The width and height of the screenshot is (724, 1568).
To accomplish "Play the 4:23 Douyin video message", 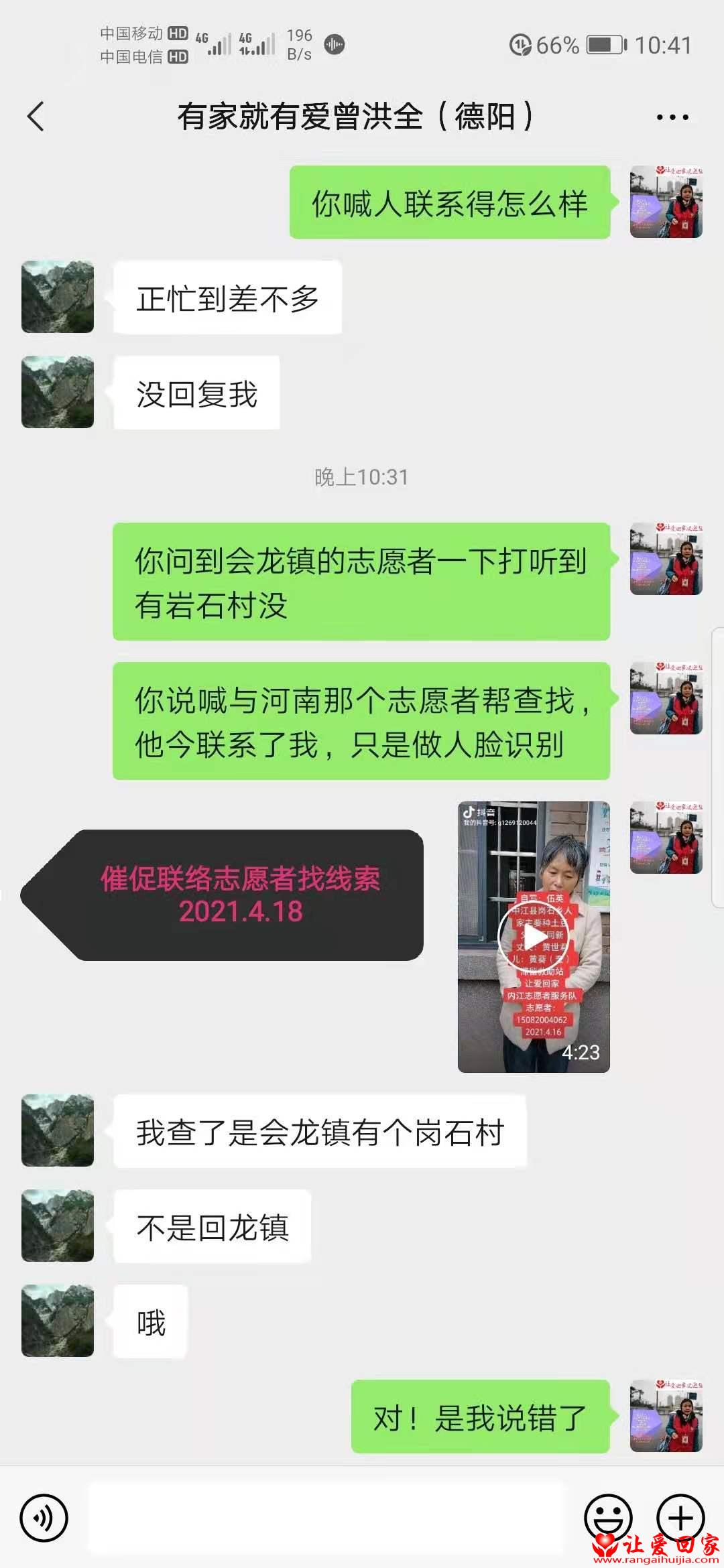I will coord(534,937).
